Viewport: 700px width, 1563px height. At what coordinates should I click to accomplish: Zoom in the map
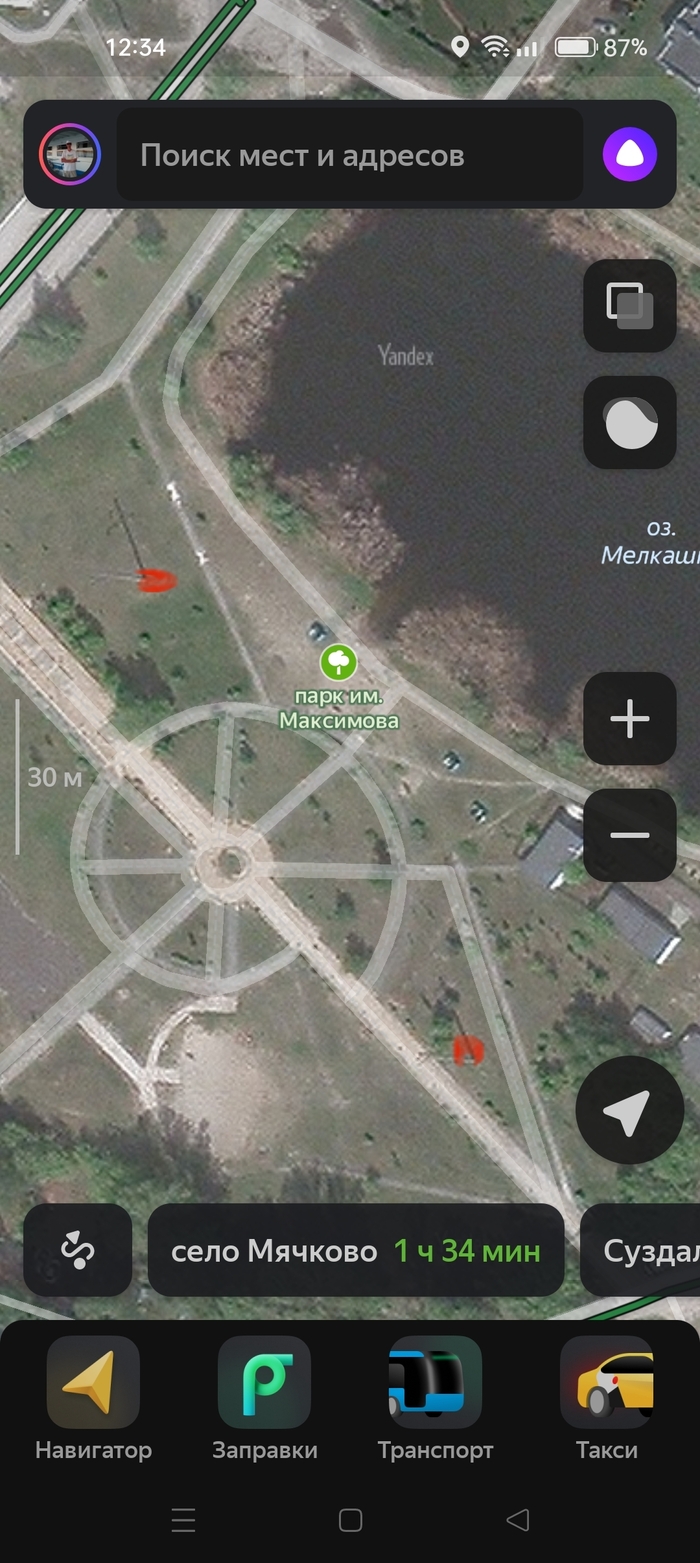click(x=630, y=719)
